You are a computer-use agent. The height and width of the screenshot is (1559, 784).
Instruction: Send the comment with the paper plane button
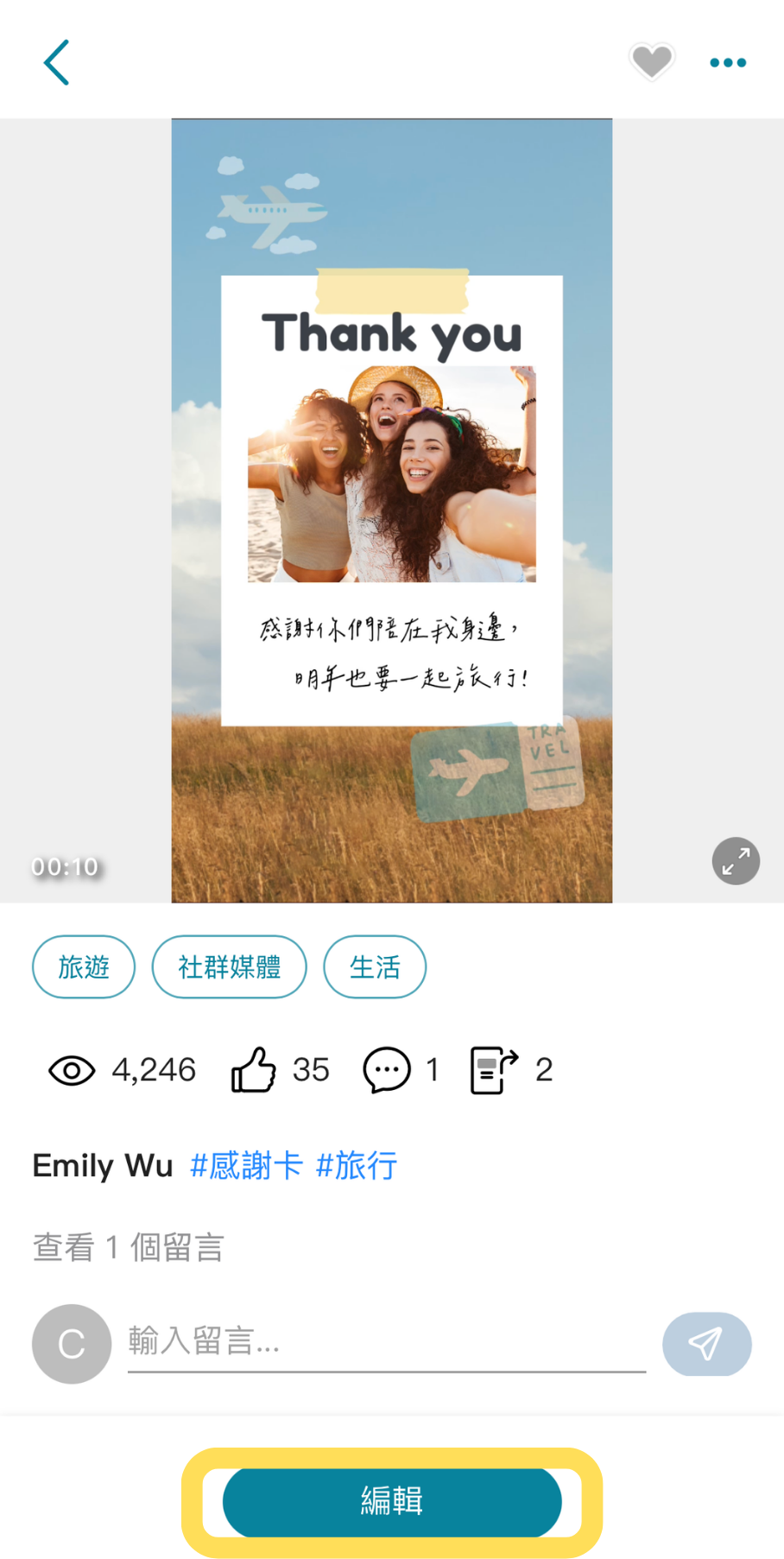(706, 1344)
